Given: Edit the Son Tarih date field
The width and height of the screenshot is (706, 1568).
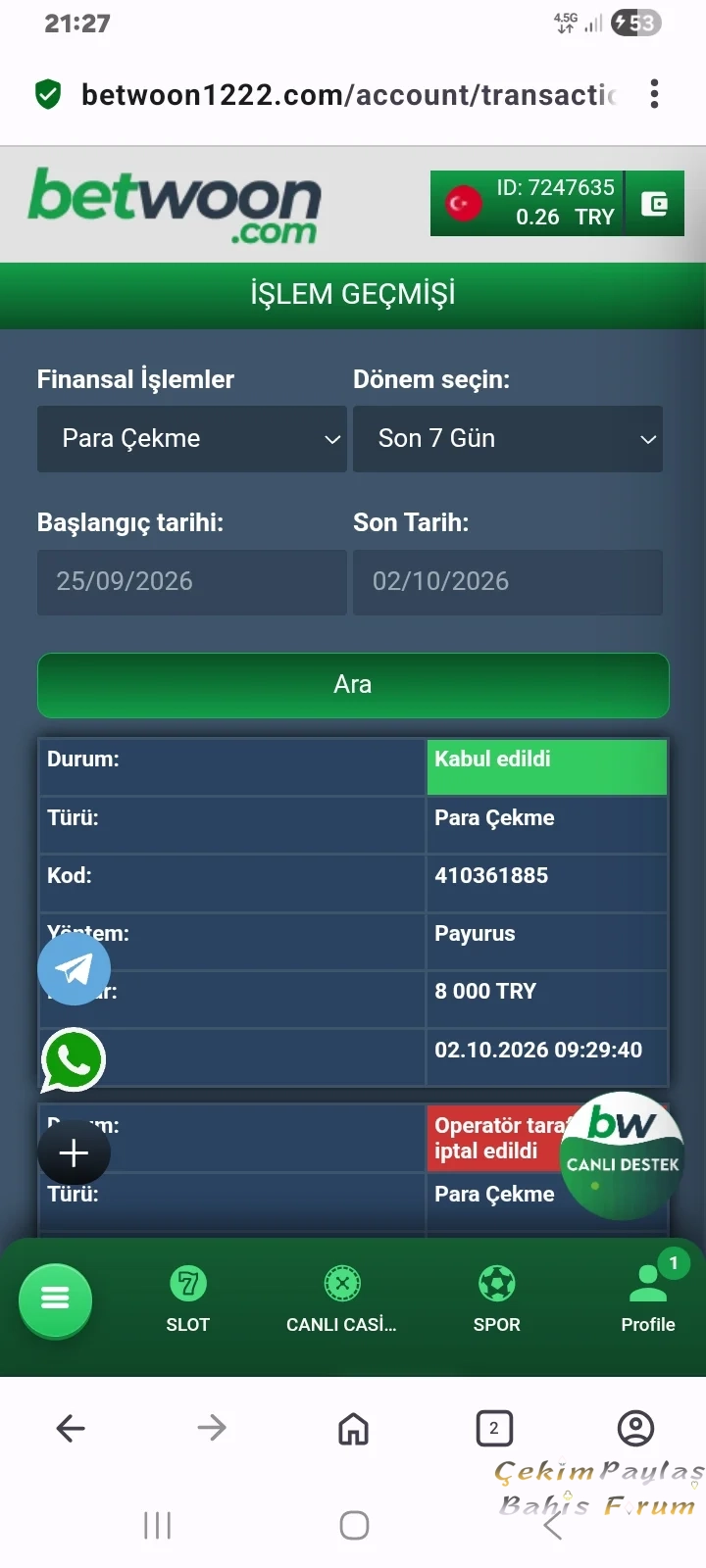Looking at the screenshot, I should click(x=508, y=582).
